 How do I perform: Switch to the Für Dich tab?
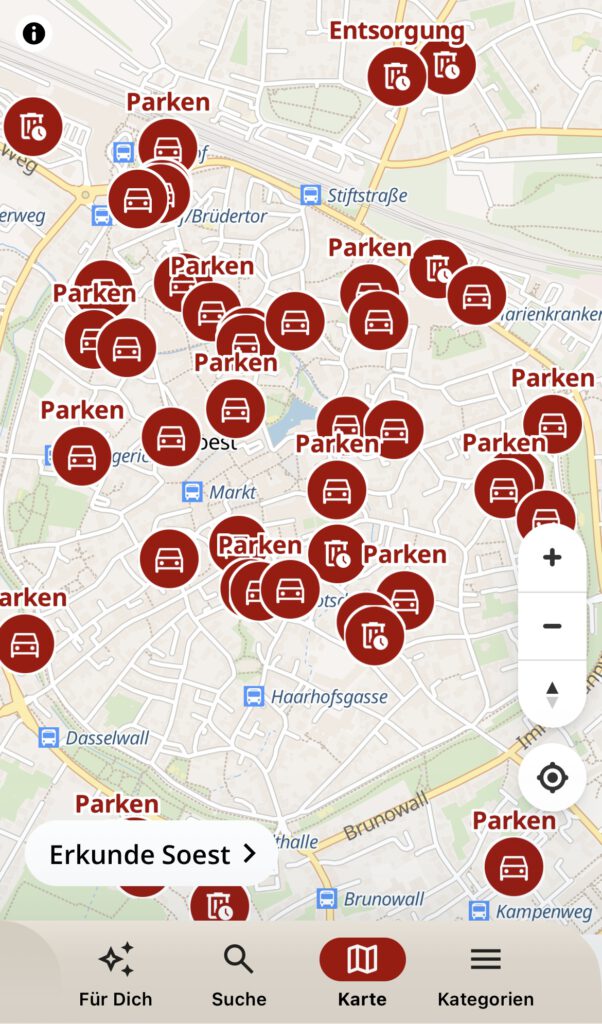(x=116, y=974)
